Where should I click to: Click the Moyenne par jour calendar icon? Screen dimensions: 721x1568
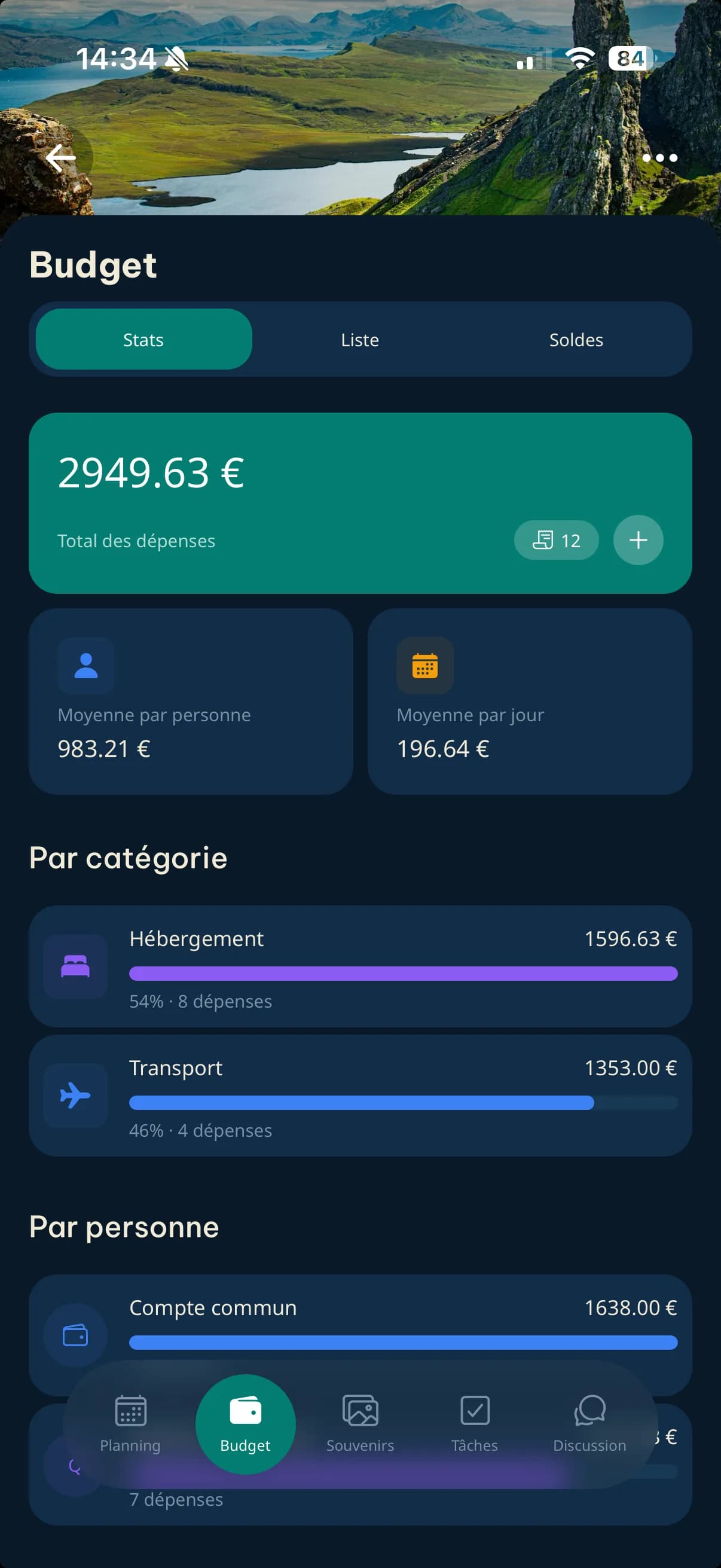[x=424, y=666]
